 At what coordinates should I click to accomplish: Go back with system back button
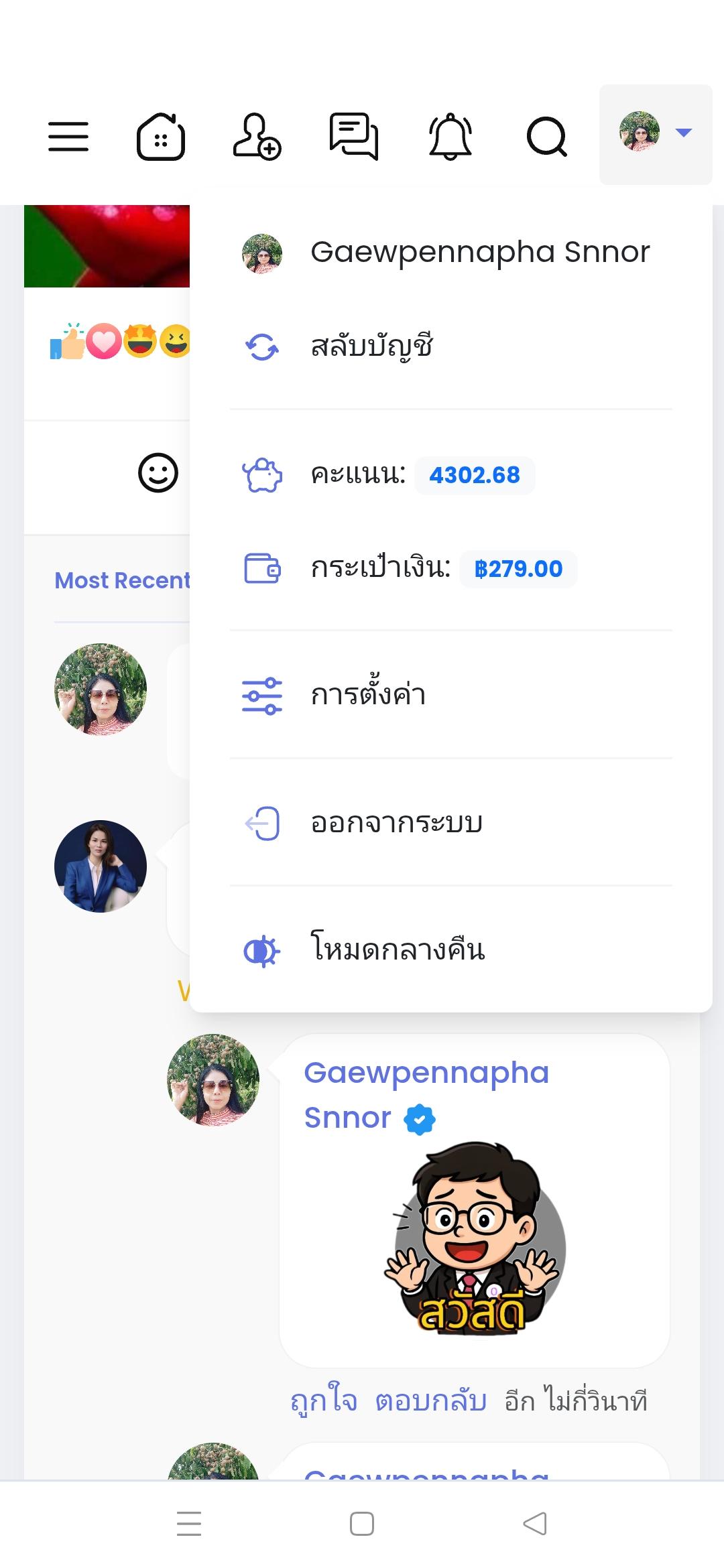(x=535, y=1523)
